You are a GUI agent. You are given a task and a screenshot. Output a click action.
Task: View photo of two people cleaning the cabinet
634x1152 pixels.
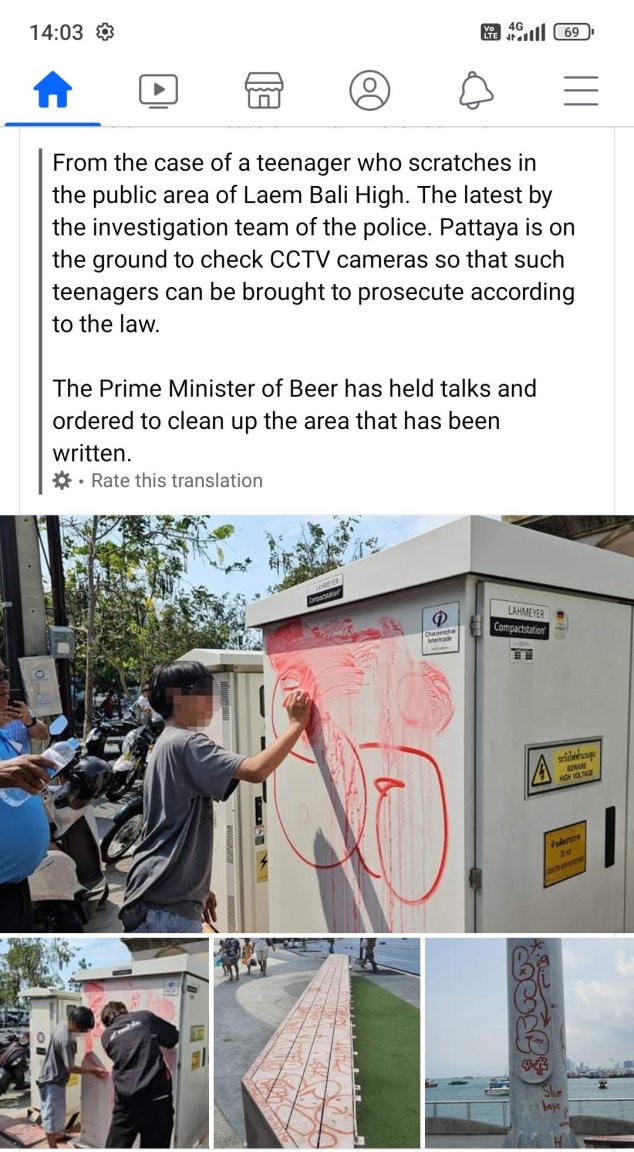click(104, 1043)
